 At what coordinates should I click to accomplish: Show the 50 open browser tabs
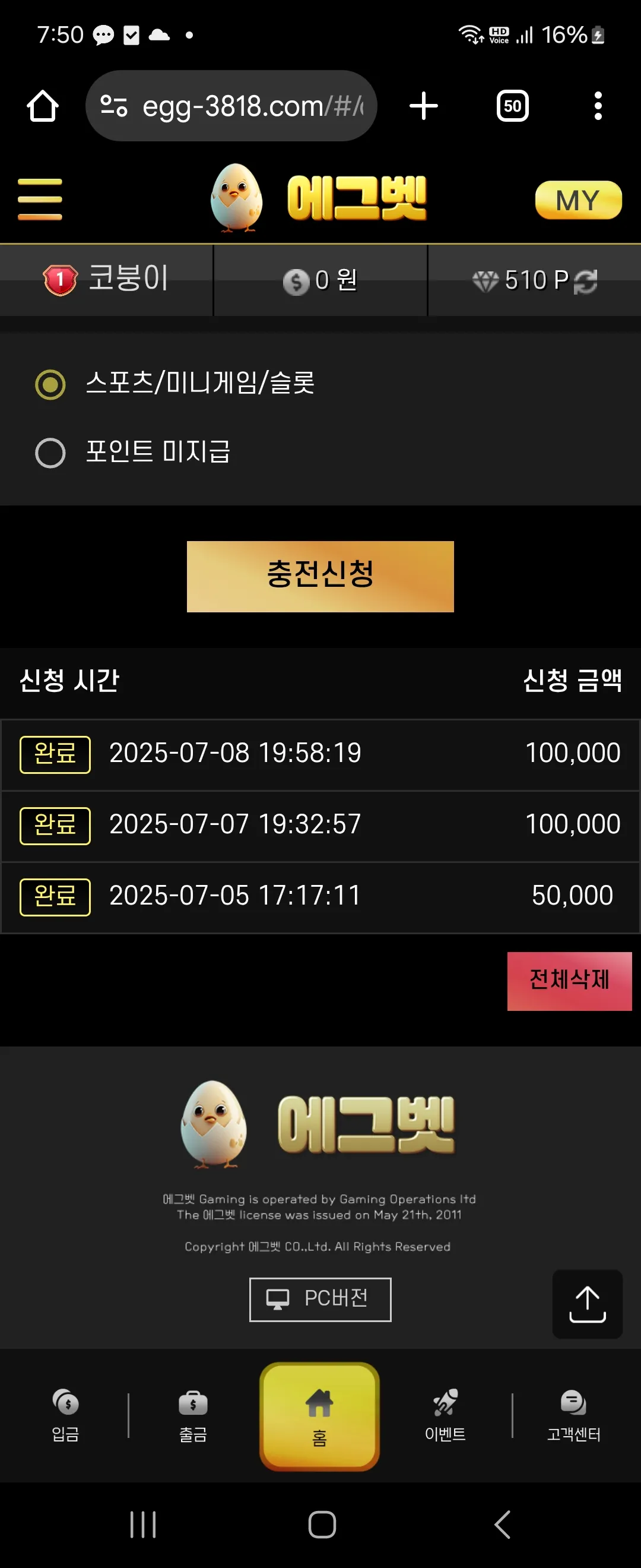(512, 106)
